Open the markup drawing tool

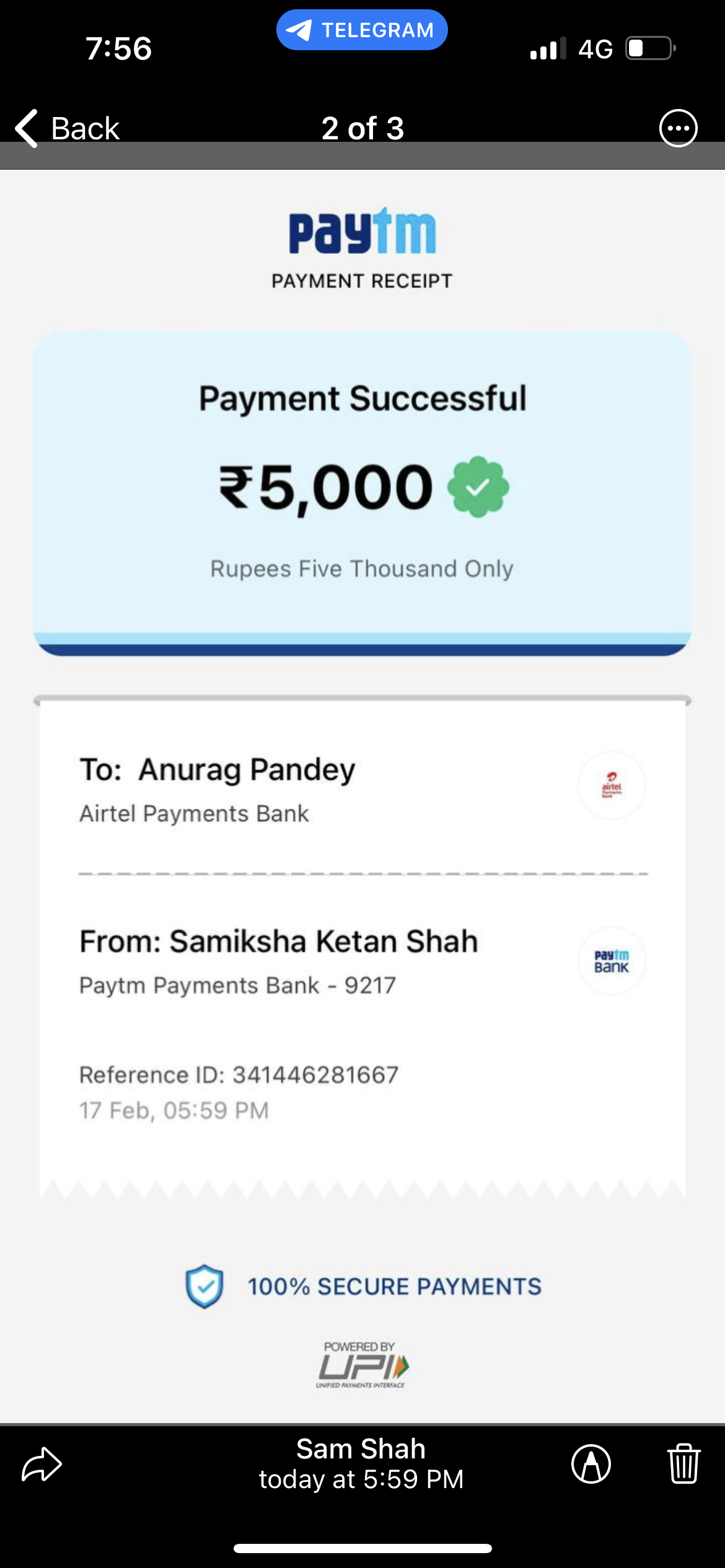[x=591, y=1464]
